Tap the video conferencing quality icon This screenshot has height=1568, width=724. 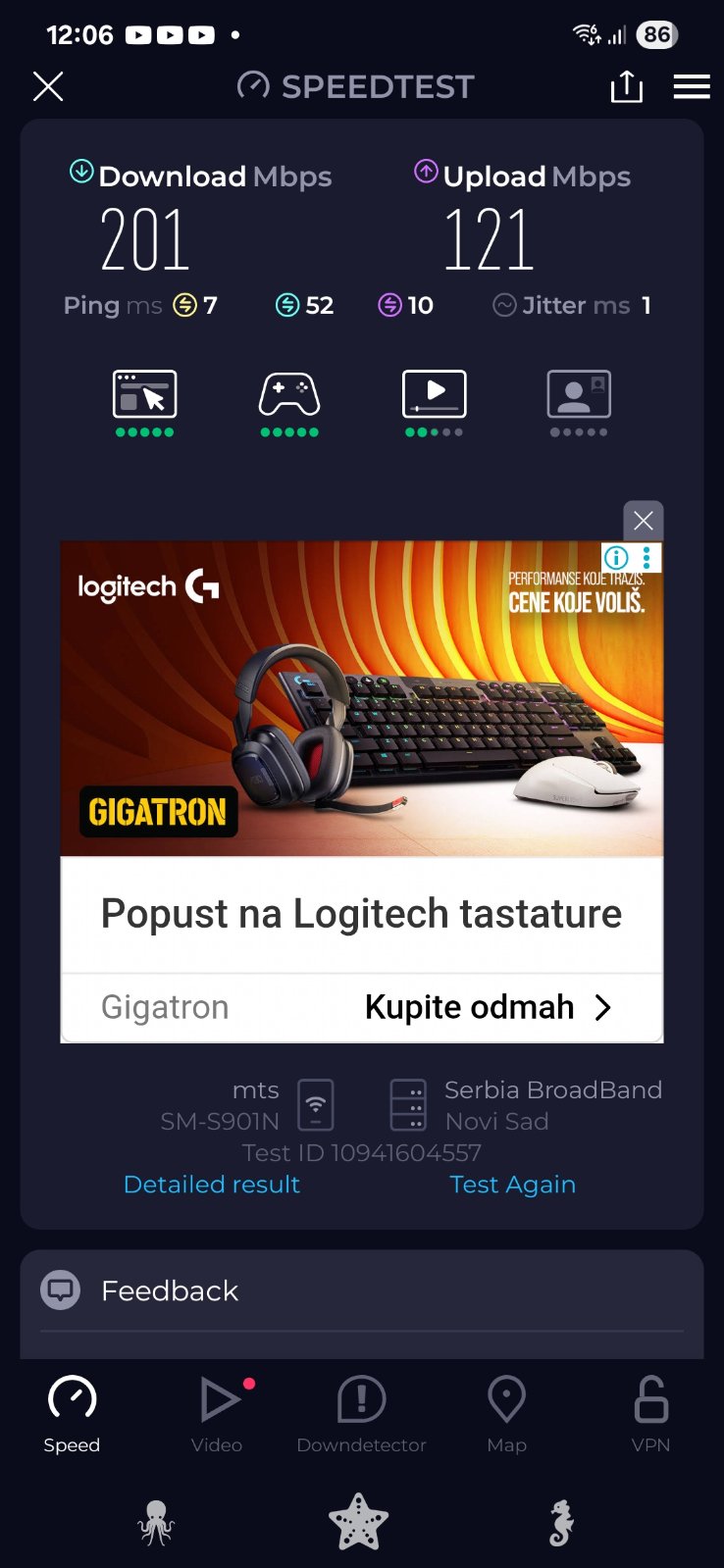click(x=579, y=394)
